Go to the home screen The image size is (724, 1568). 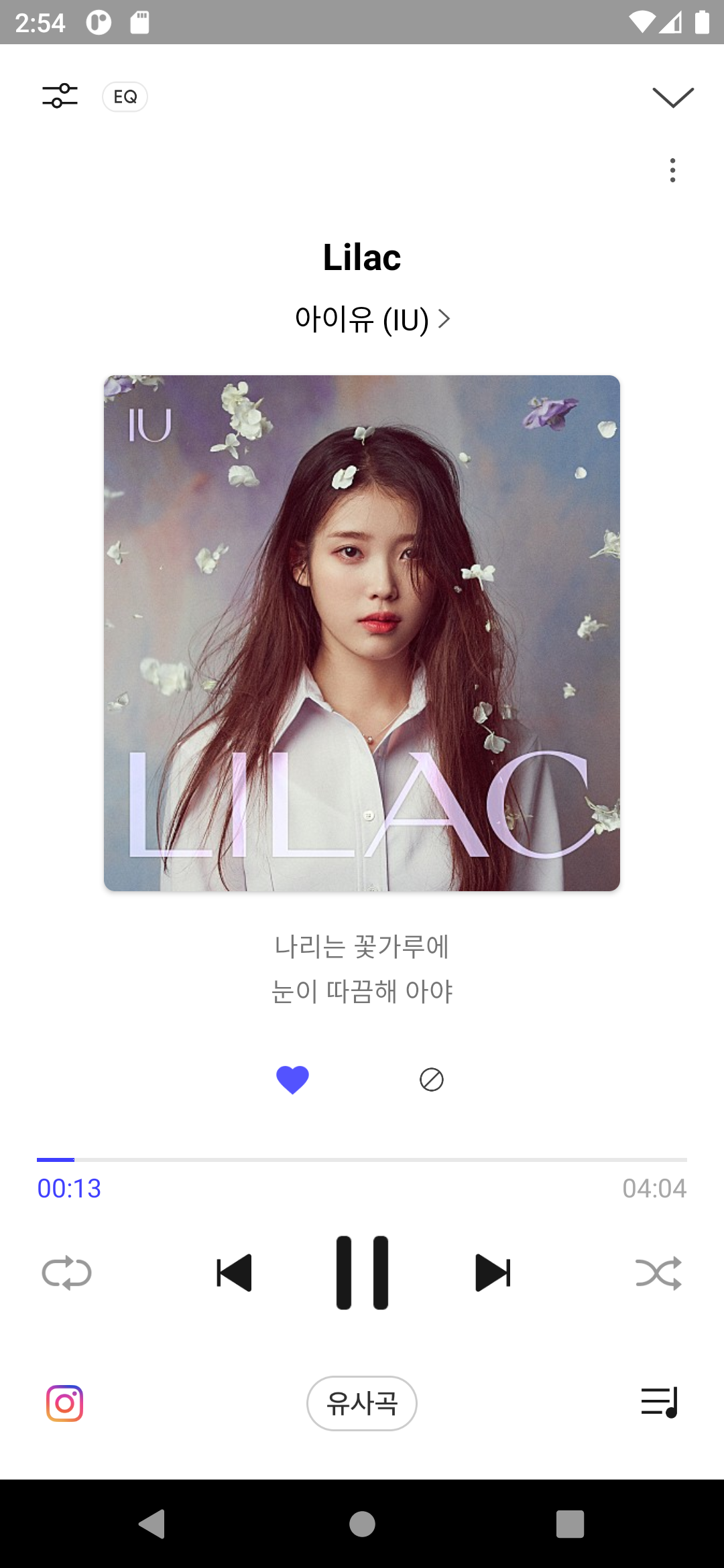click(x=362, y=1524)
